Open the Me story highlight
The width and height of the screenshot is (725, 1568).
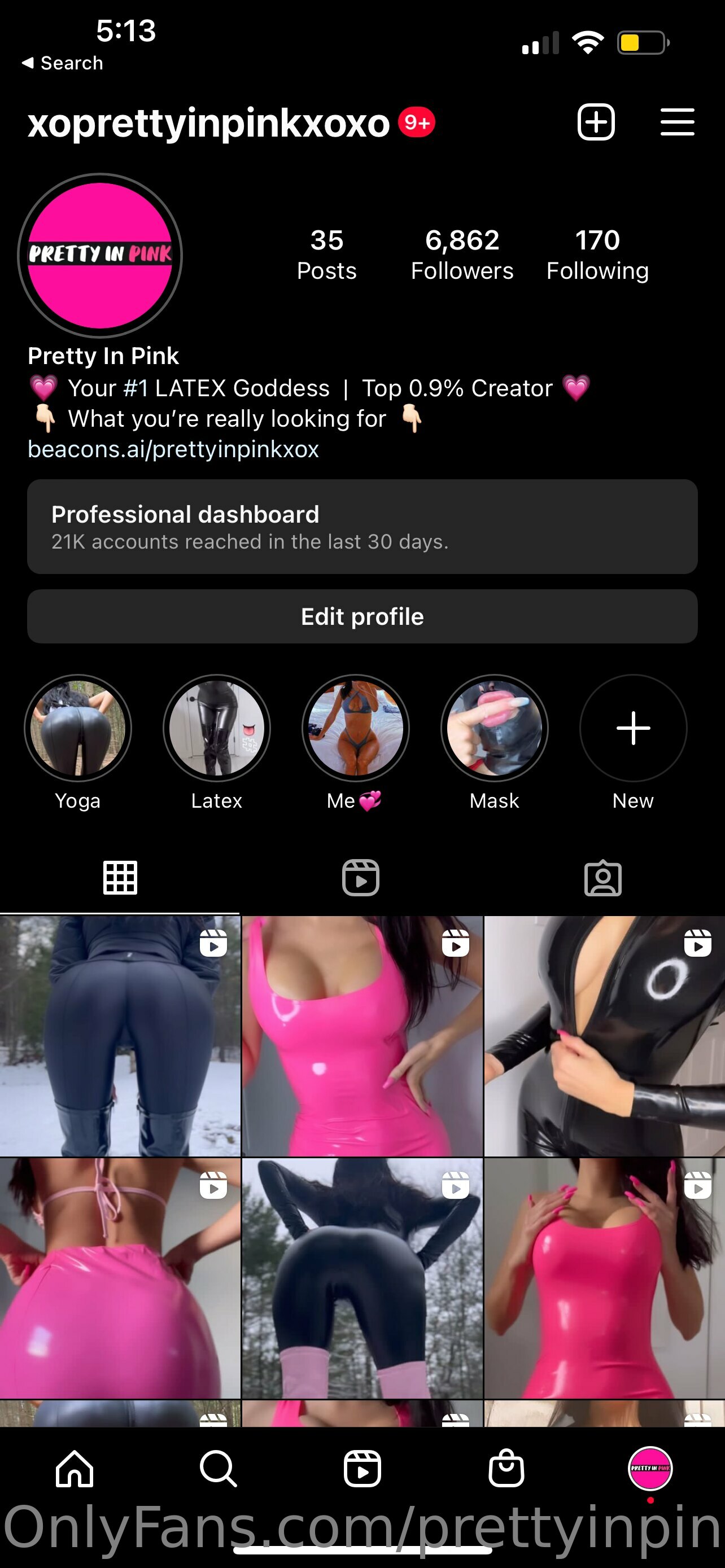pyautogui.click(x=356, y=728)
